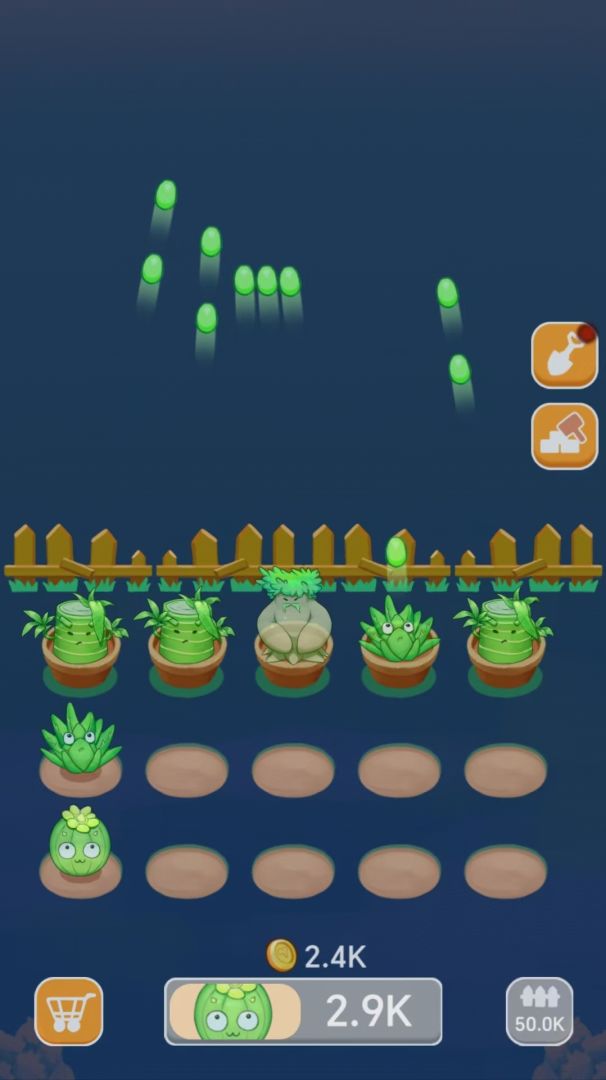Open the shovel tool button
Screen dimensions: 606x1080
564,355
